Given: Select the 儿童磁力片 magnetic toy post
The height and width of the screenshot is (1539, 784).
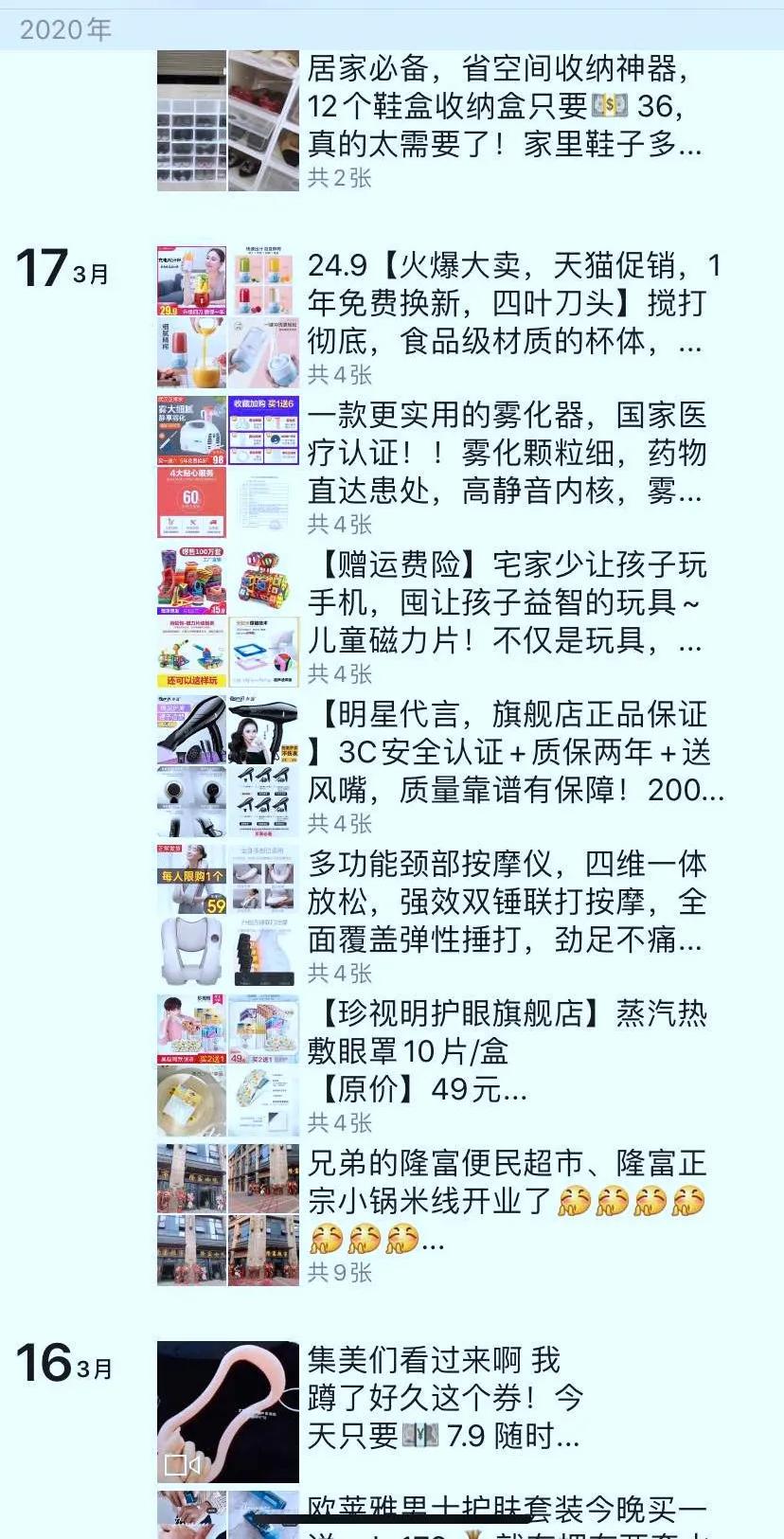Looking at the screenshot, I should 507,602.
